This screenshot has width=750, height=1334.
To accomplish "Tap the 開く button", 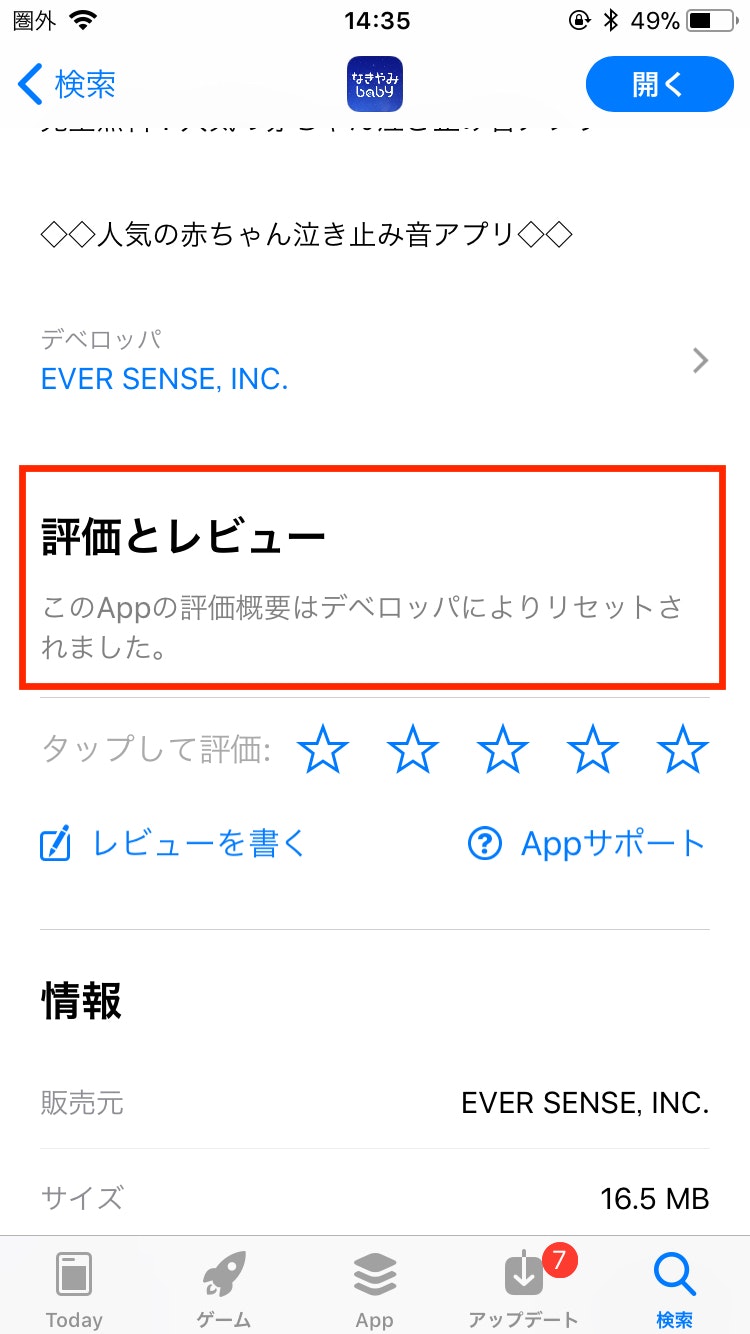I will pyautogui.click(x=659, y=85).
